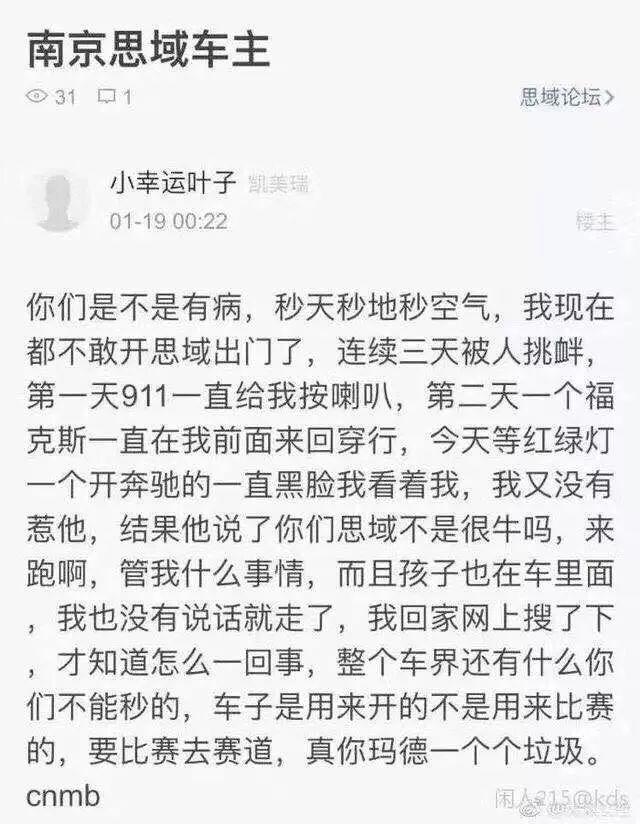The image size is (640, 824).
Task: Tap the username 小幸运叶子
Action: [x=172, y=183]
